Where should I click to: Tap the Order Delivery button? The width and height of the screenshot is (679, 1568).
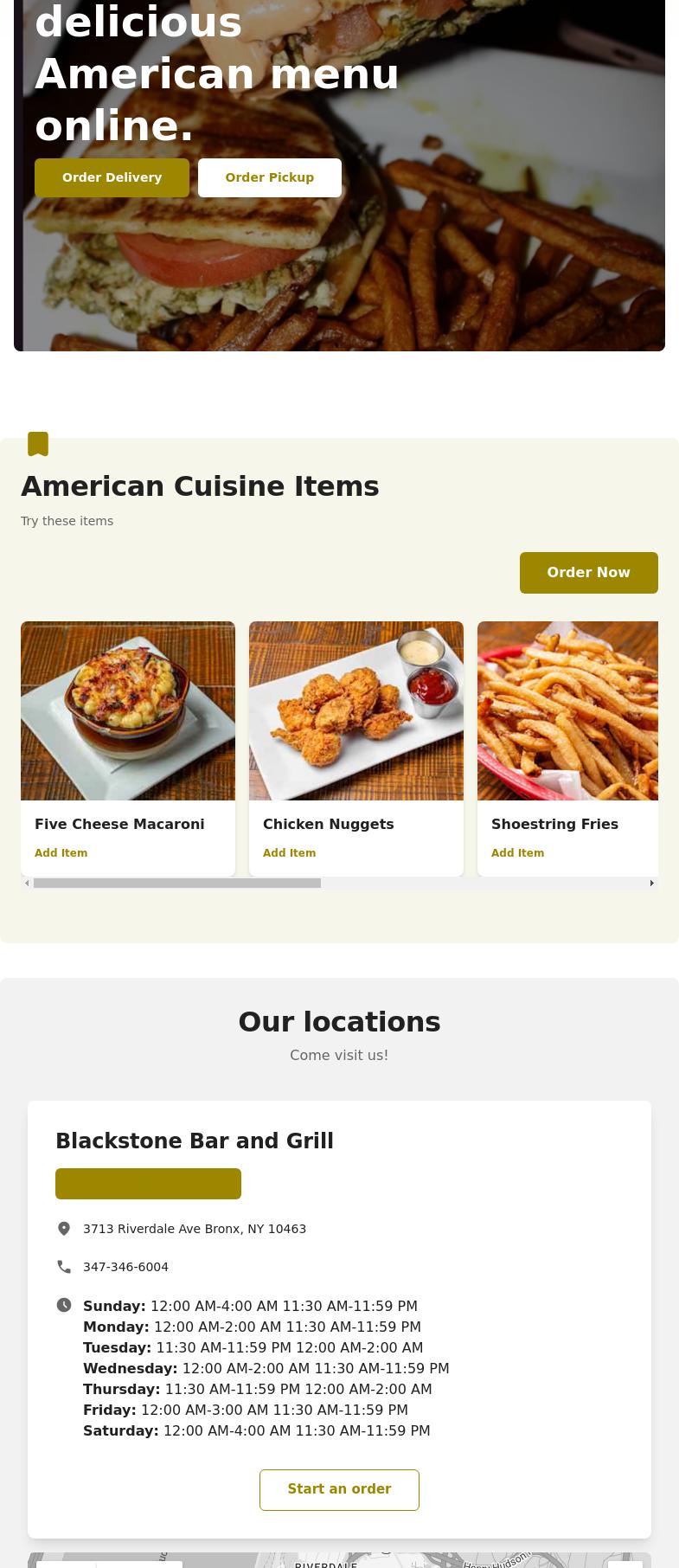pyautogui.click(x=112, y=177)
